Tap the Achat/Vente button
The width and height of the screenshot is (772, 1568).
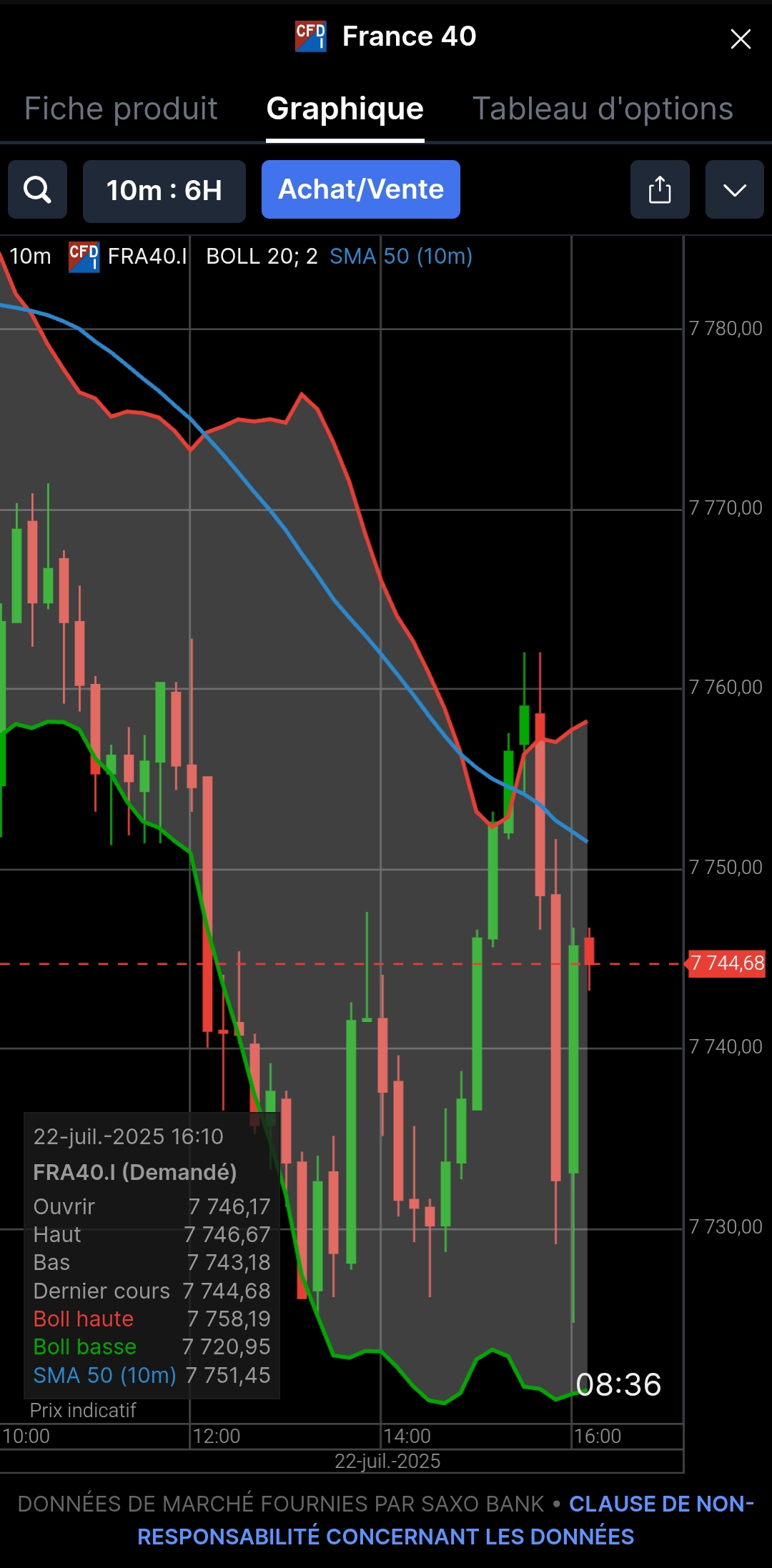[361, 189]
